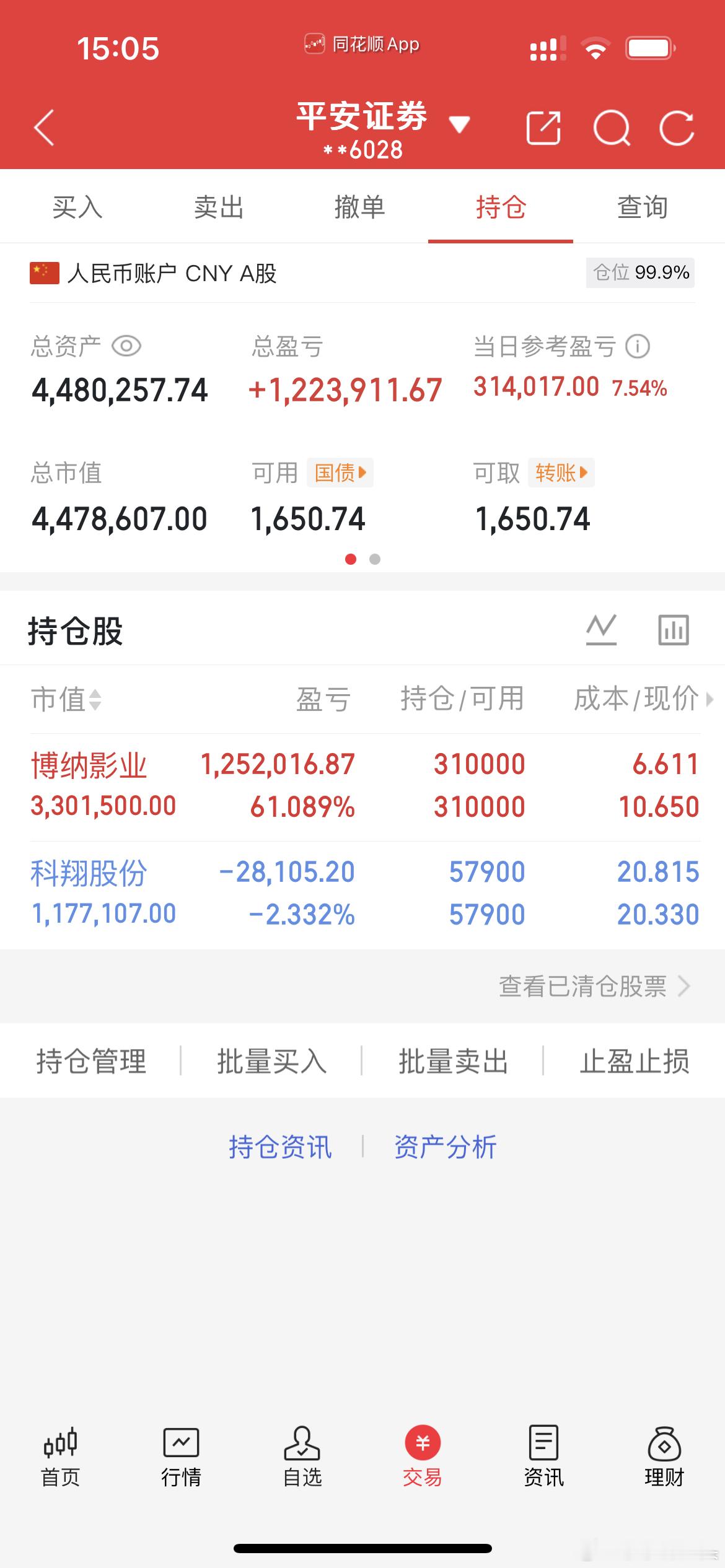Go back with the left arrow

click(x=43, y=128)
